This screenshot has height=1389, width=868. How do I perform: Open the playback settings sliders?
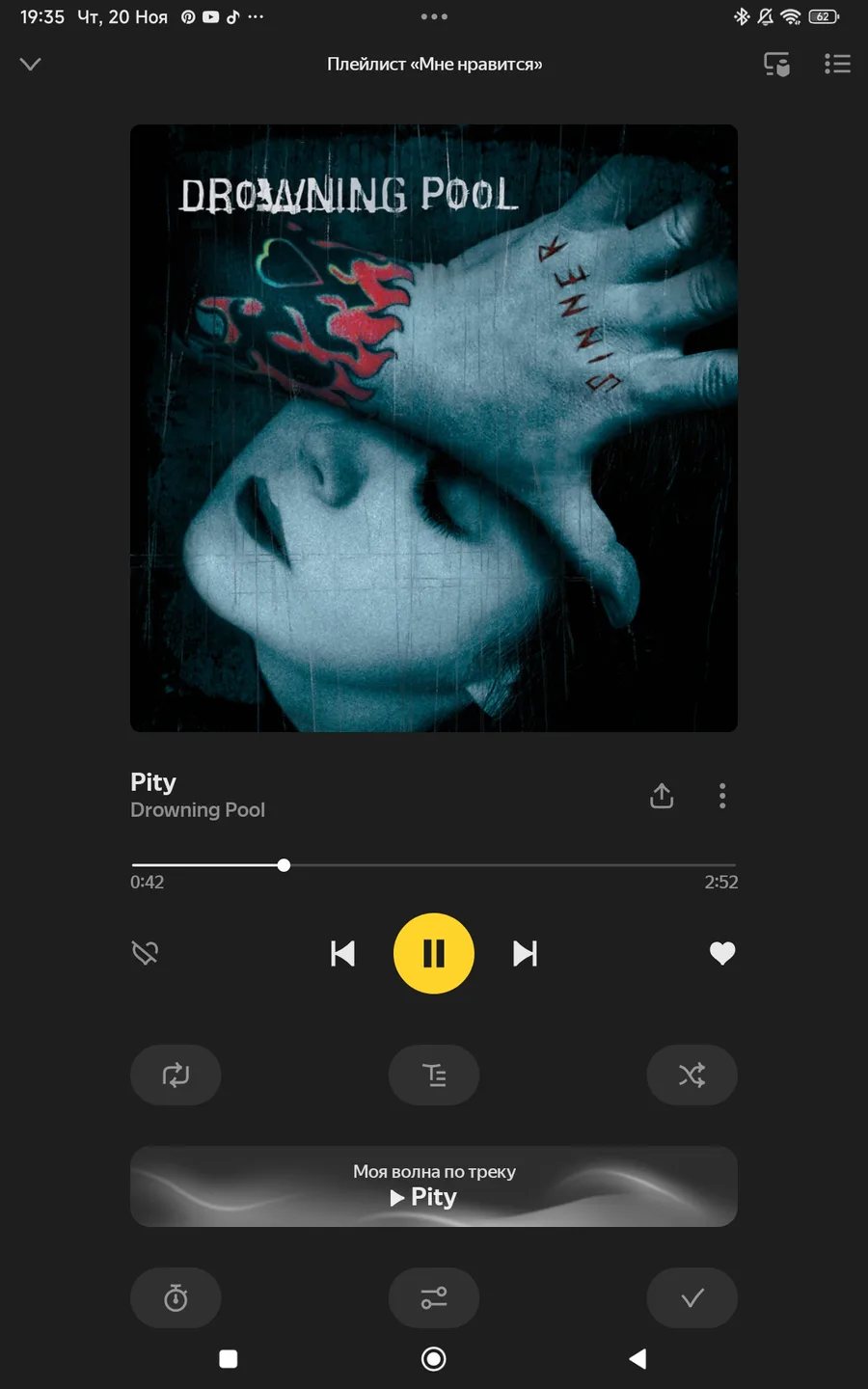pos(434,1297)
